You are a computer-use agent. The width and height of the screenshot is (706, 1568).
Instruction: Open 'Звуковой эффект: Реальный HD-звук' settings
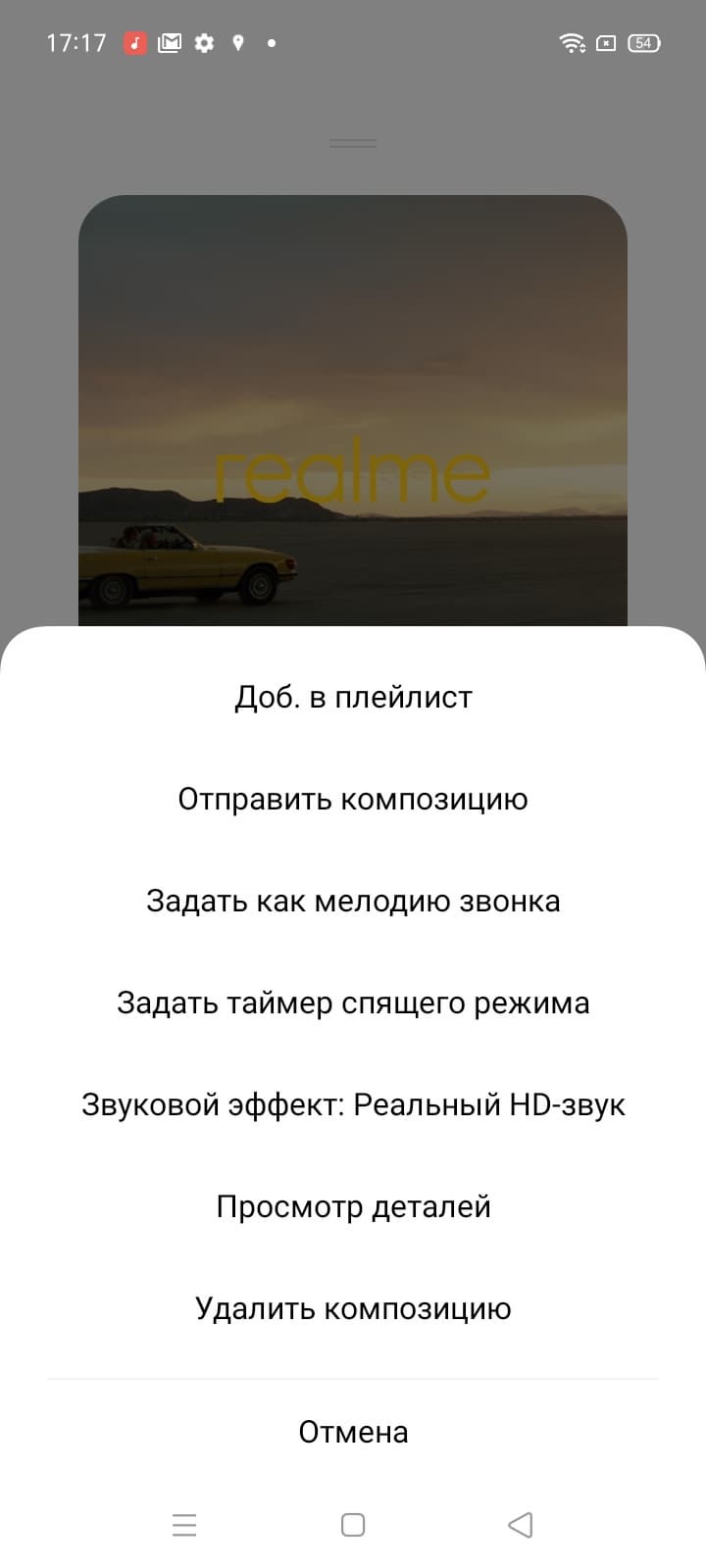pyautogui.click(x=353, y=1105)
